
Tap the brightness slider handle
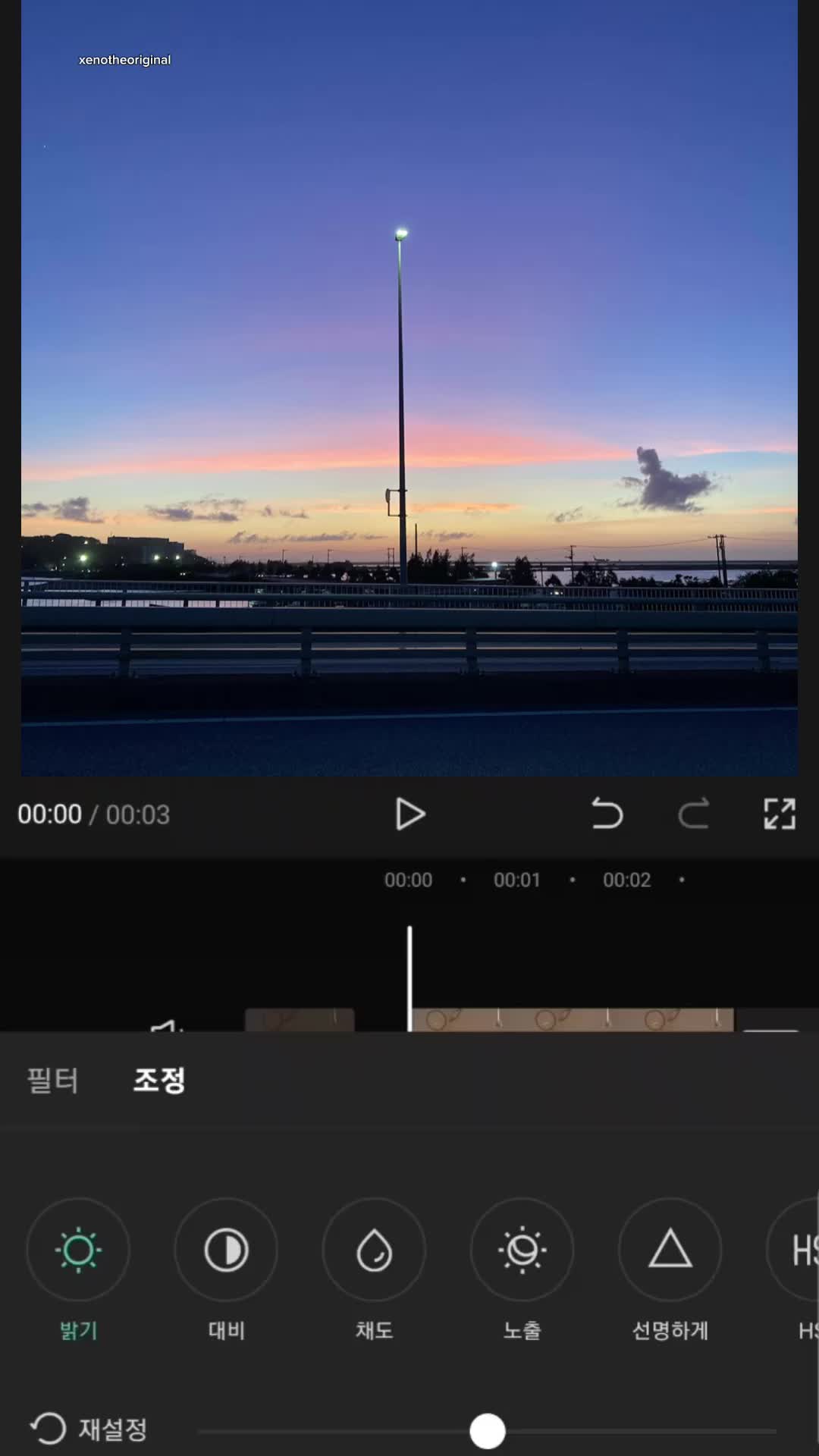coord(488,1431)
